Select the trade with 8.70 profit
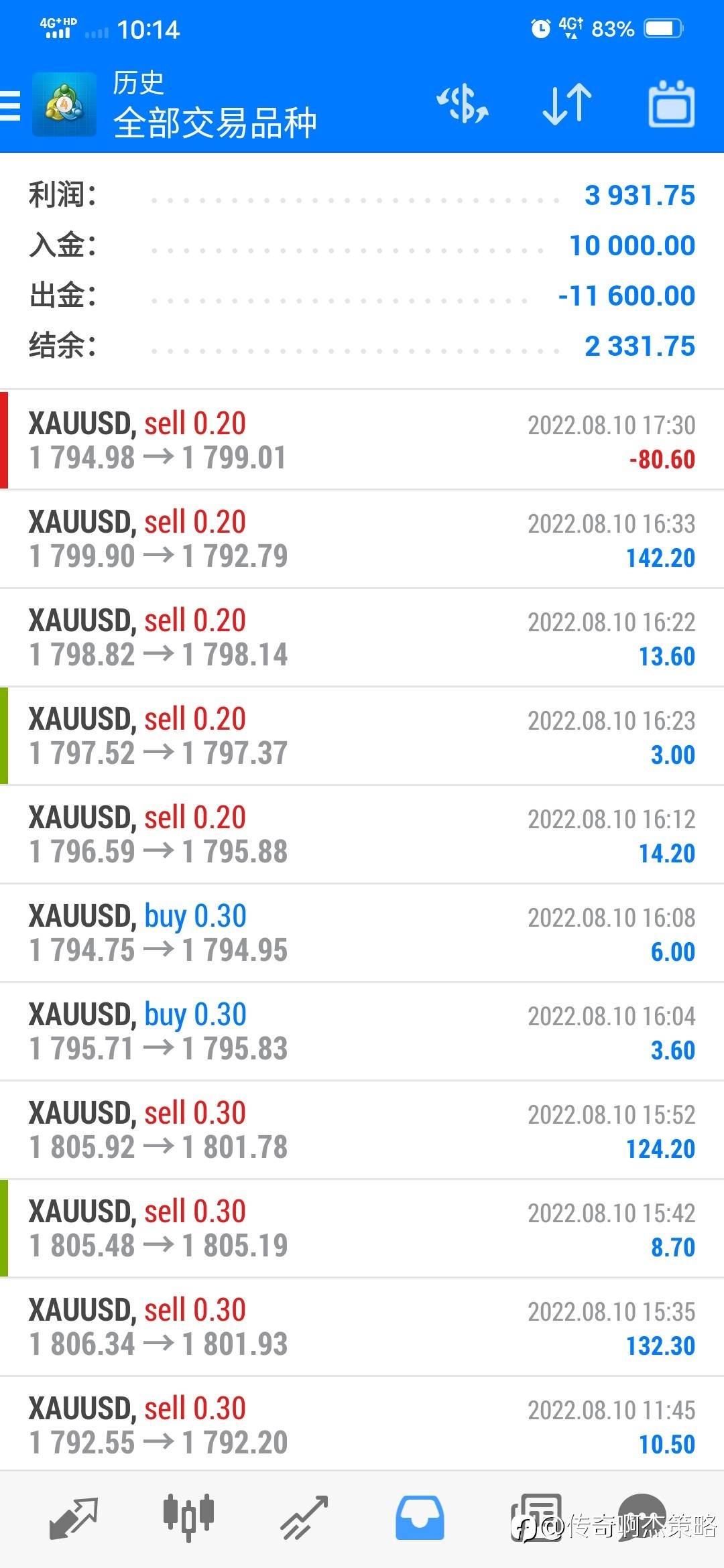The image size is (724, 1568). (362, 1228)
